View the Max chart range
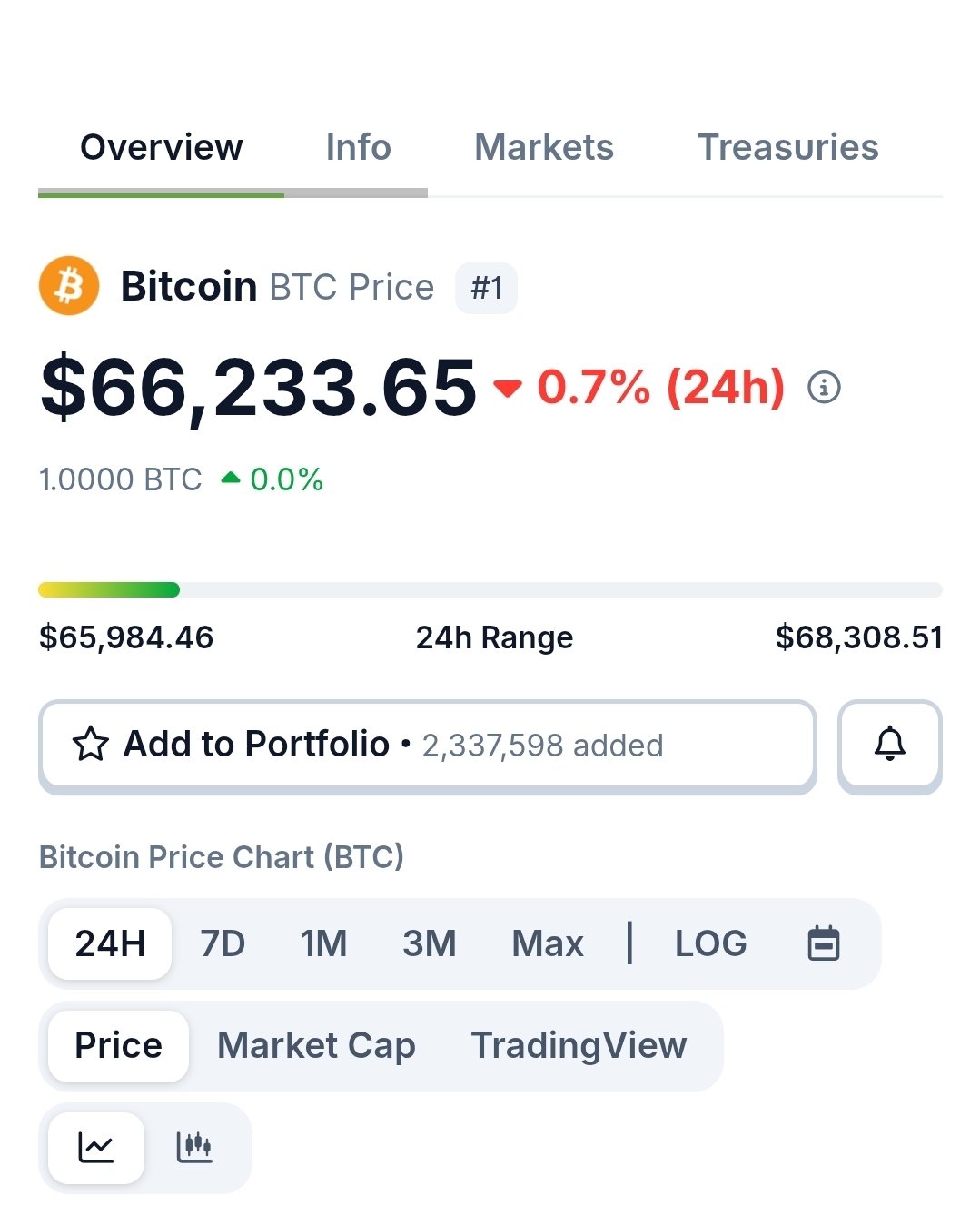The image size is (980, 1205). [548, 943]
